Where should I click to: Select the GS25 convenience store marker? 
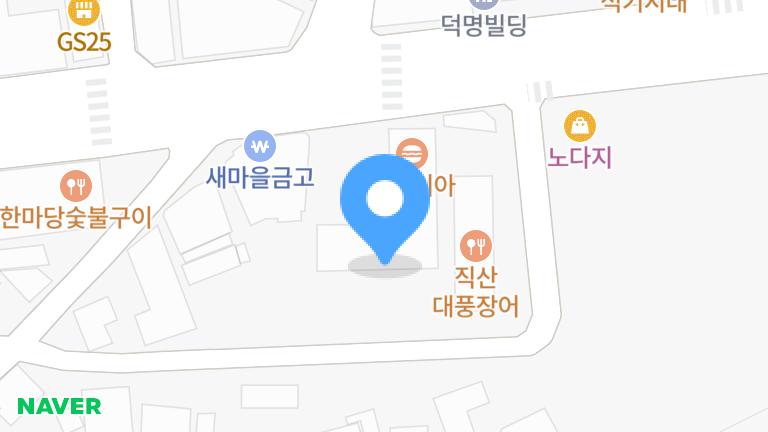pyautogui.click(x=84, y=12)
